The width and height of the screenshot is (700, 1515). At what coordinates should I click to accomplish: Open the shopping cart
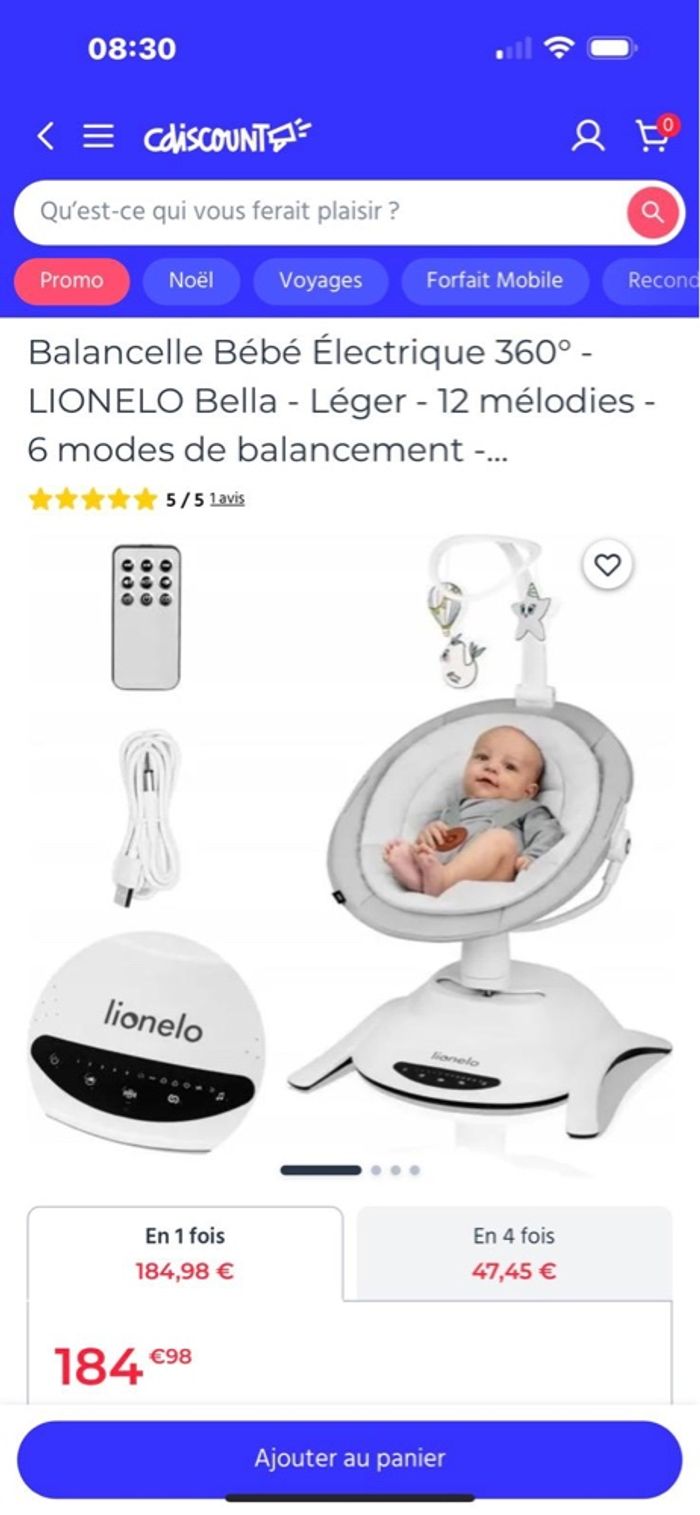[x=654, y=135]
